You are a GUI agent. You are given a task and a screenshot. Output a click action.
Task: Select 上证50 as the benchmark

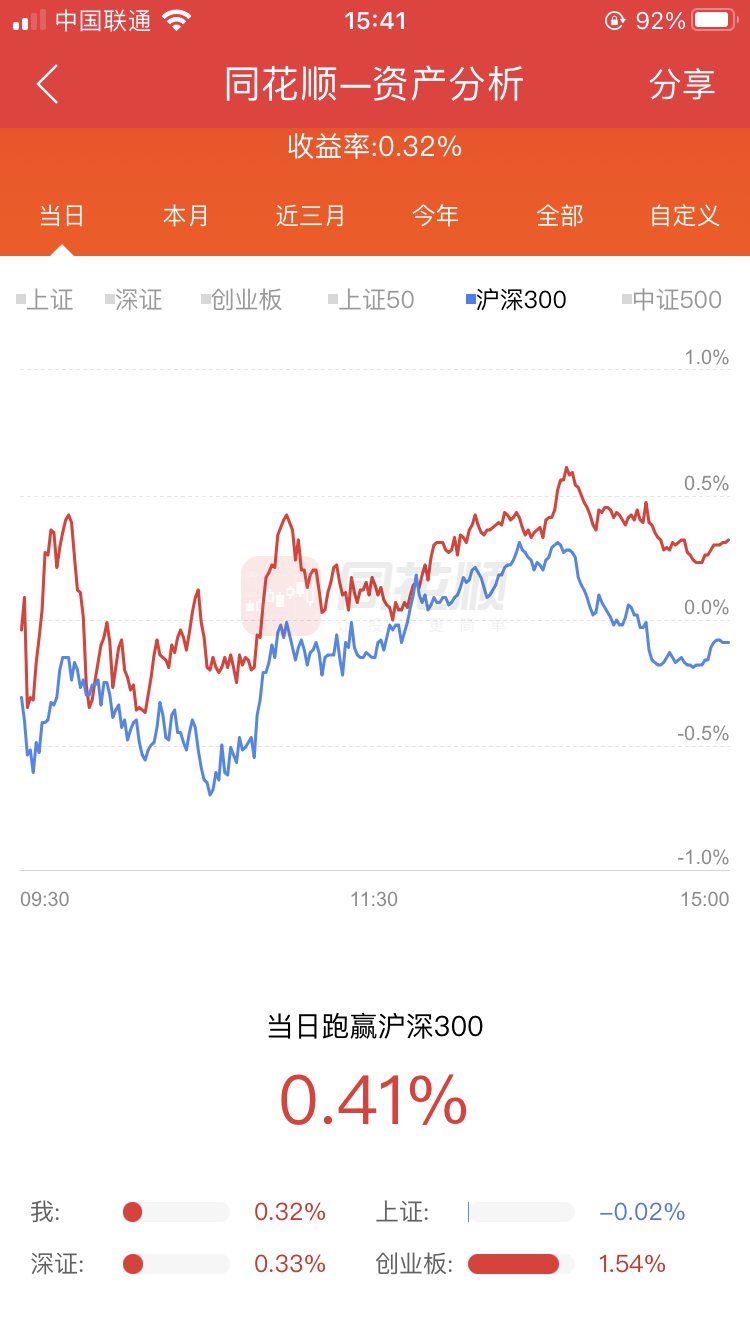(371, 299)
